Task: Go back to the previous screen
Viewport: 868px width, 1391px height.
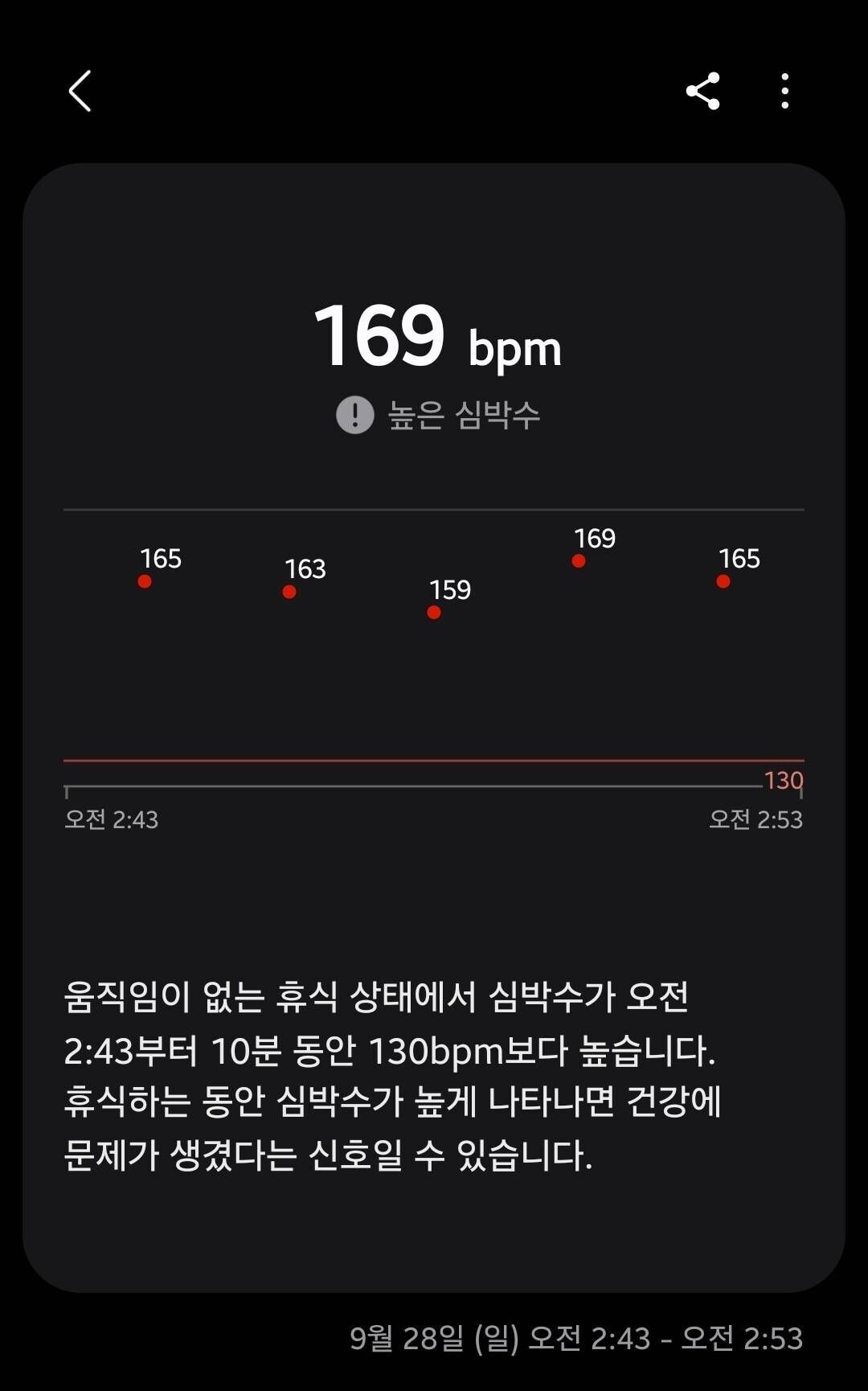Action: [78, 90]
